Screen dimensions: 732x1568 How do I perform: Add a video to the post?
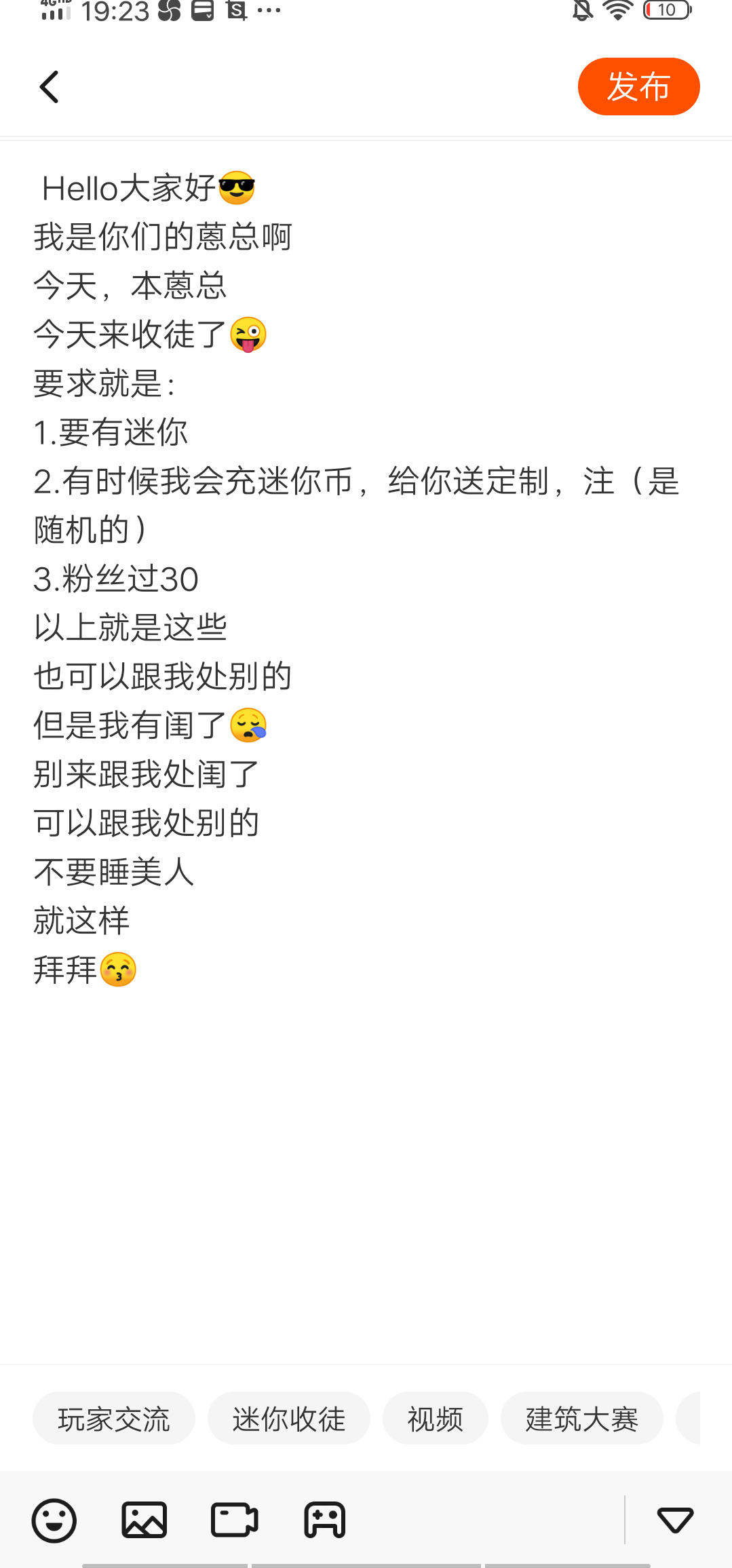pos(235,1520)
